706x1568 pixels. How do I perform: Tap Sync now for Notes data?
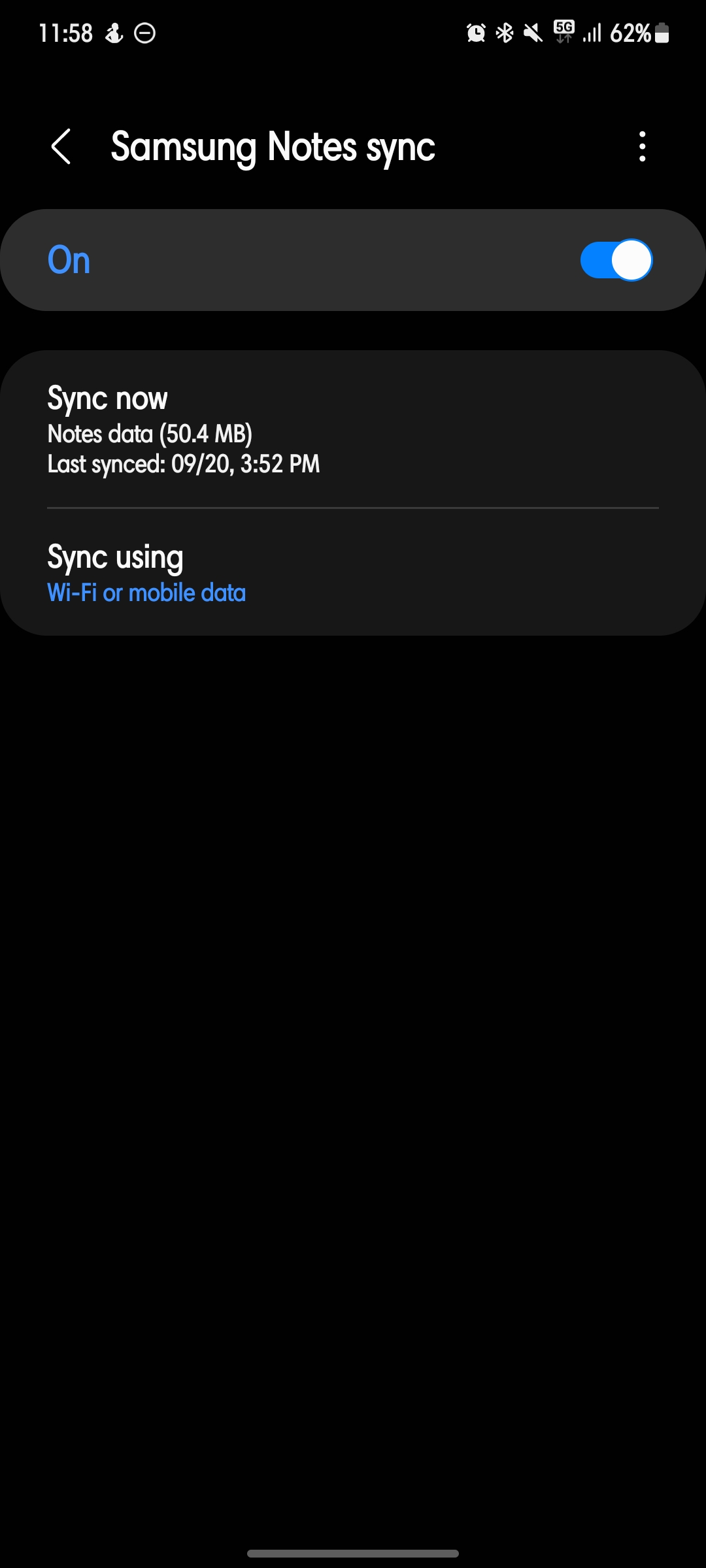[x=353, y=429]
